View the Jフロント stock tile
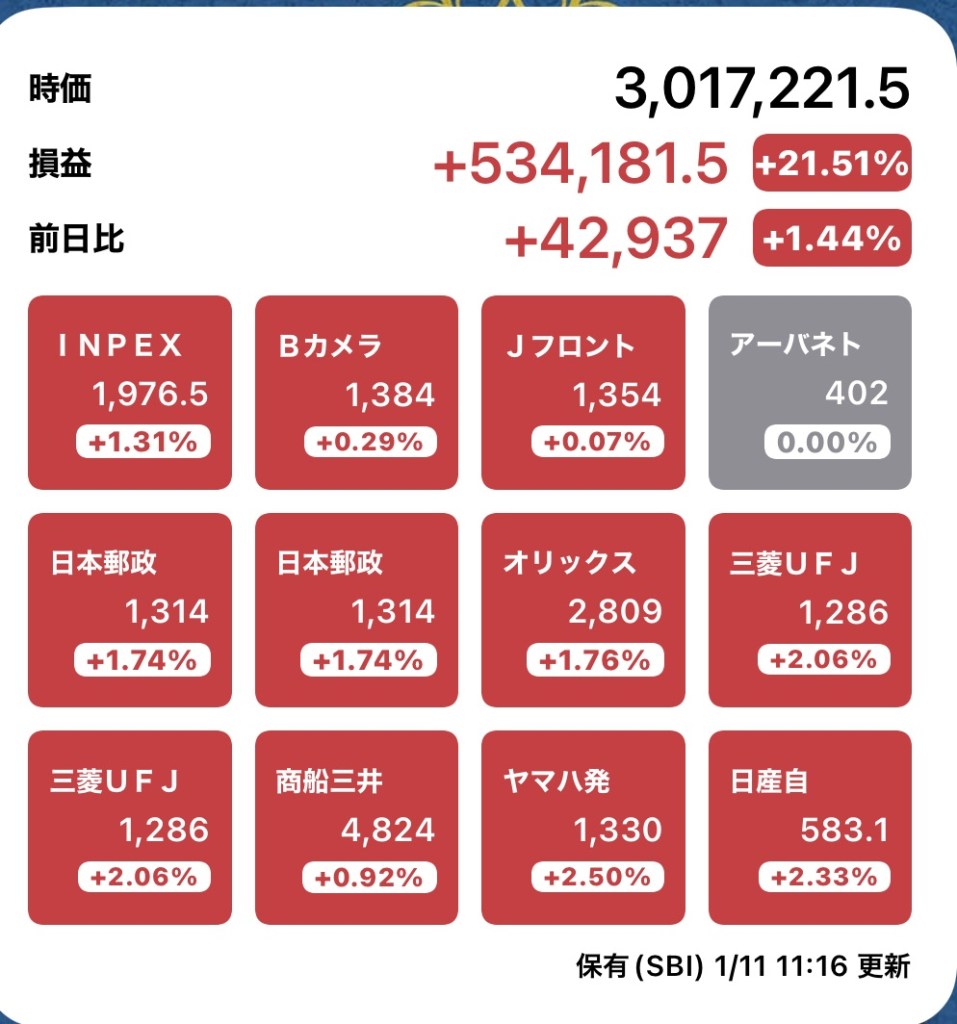The width and height of the screenshot is (957, 1024). (x=583, y=392)
